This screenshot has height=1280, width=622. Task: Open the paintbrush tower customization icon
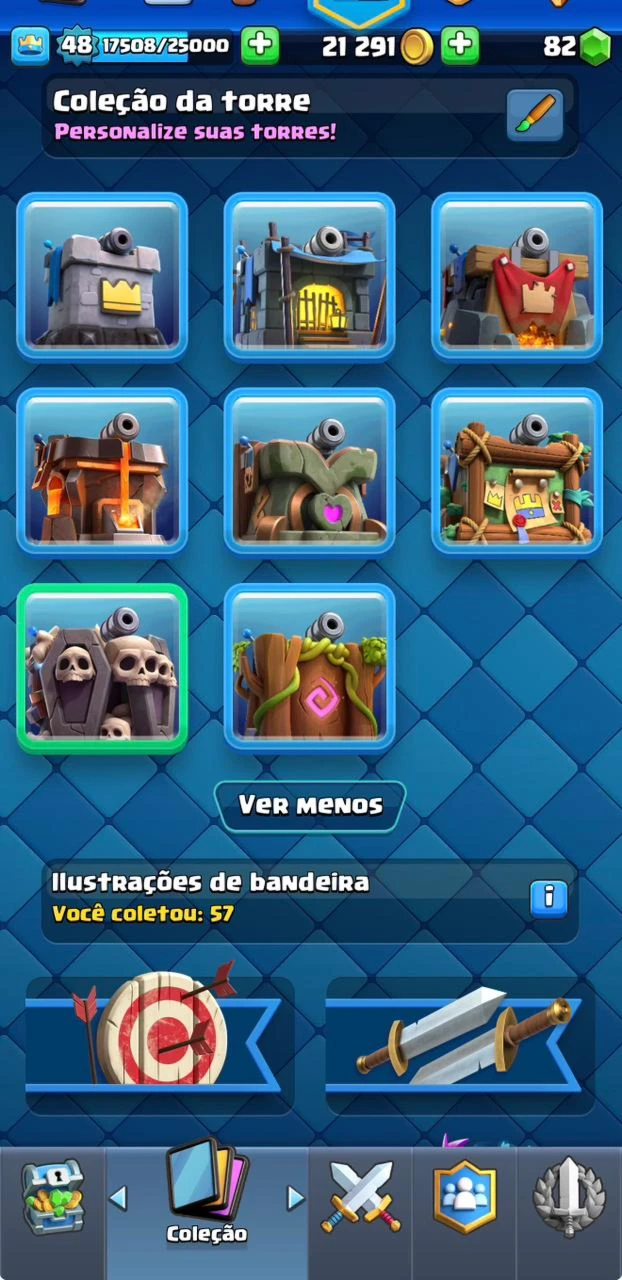pos(534,116)
